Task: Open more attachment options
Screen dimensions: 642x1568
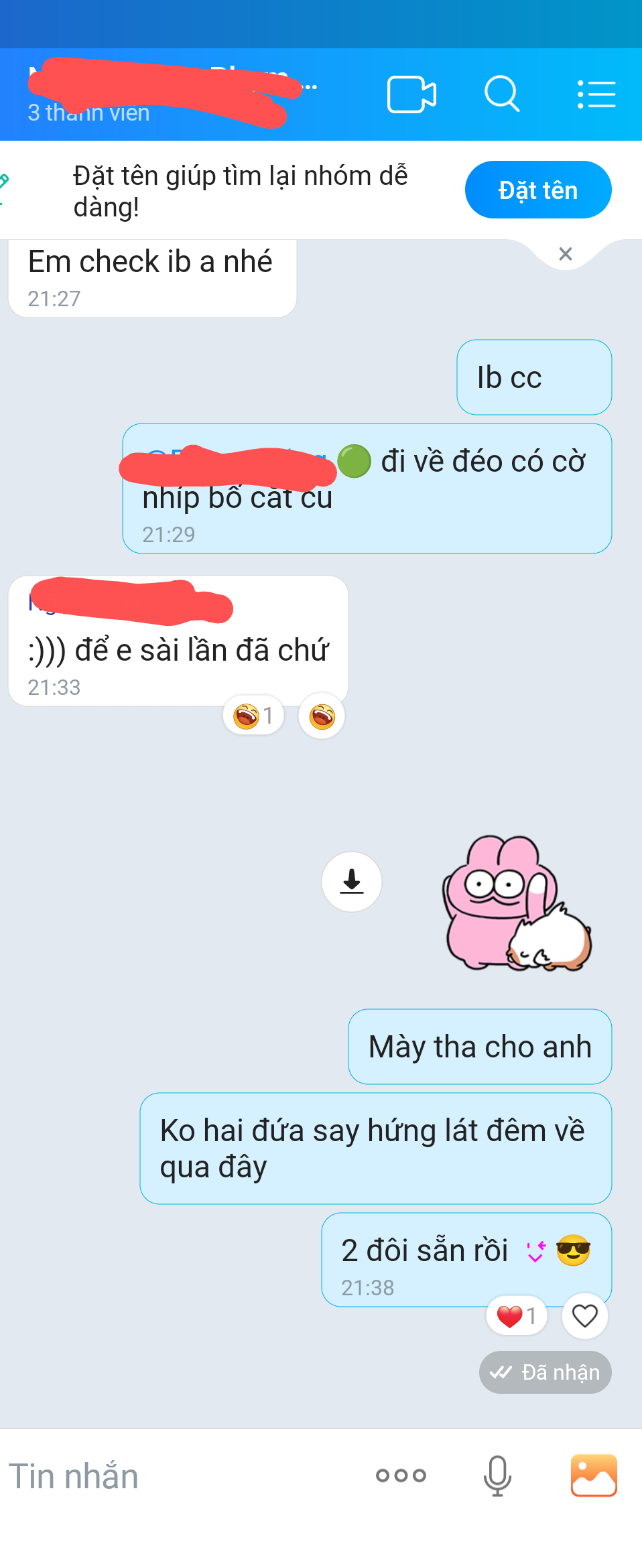Action: coord(401,1476)
